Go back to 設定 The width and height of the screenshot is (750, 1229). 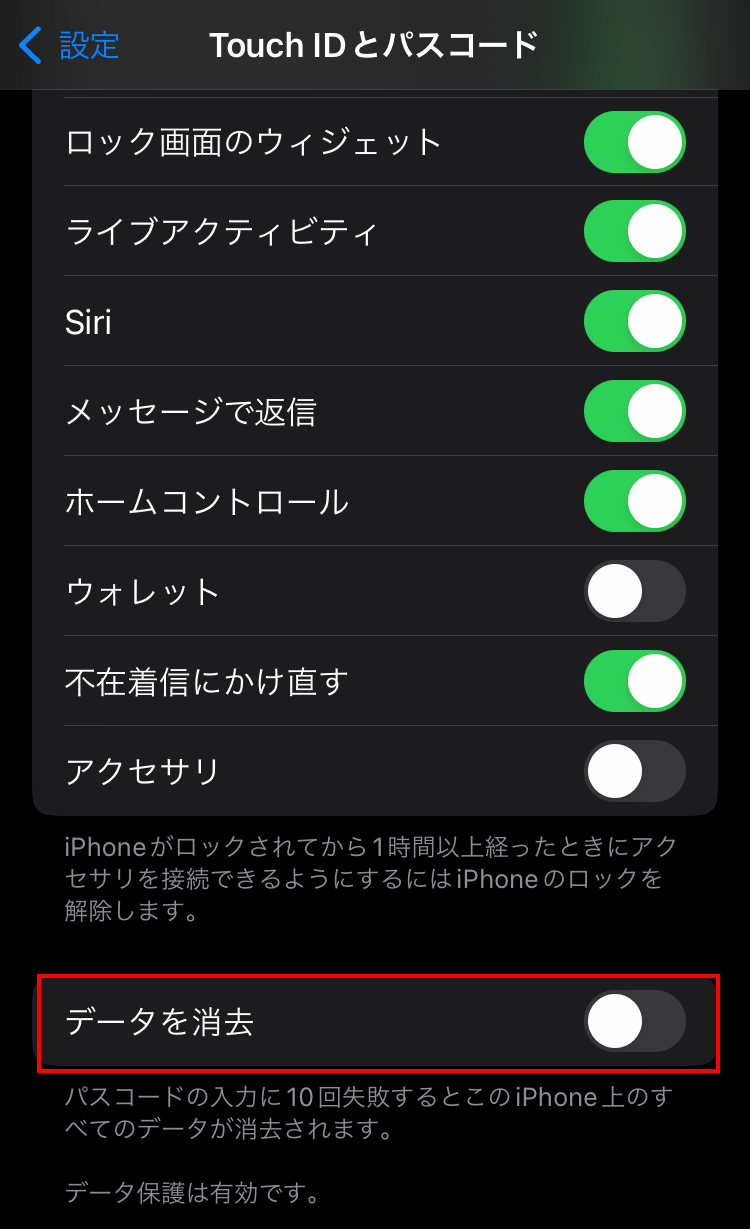(68, 45)
